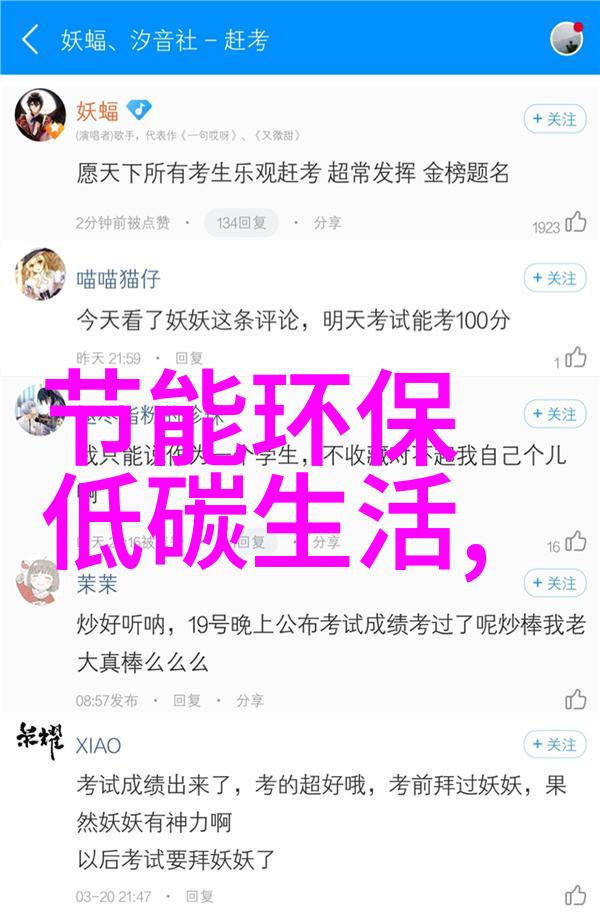Like the comment with 16 likes

point(575,542)
